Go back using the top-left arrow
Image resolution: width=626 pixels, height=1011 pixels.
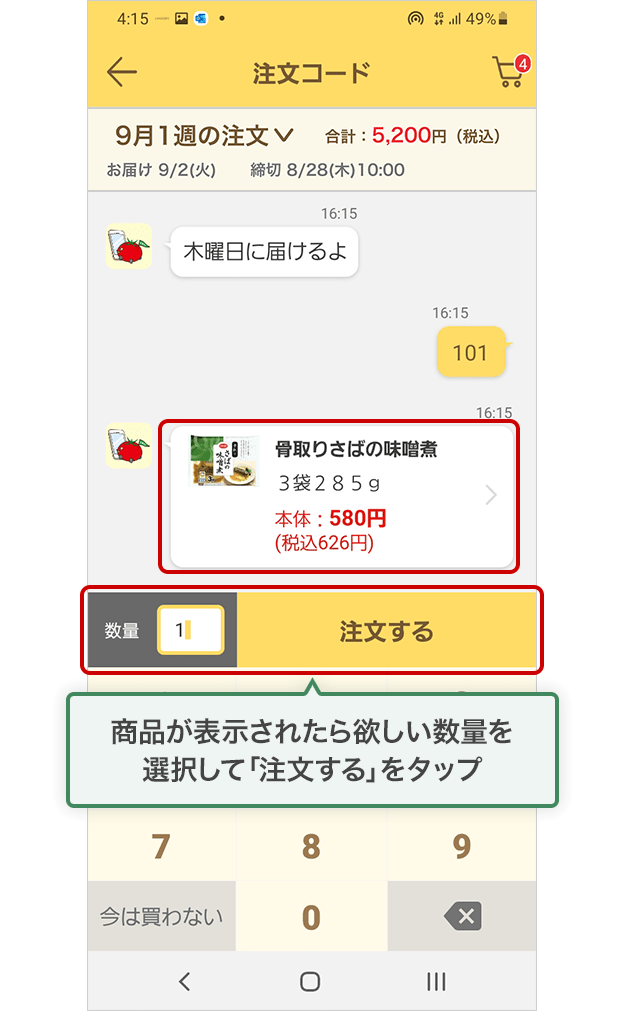122,72
